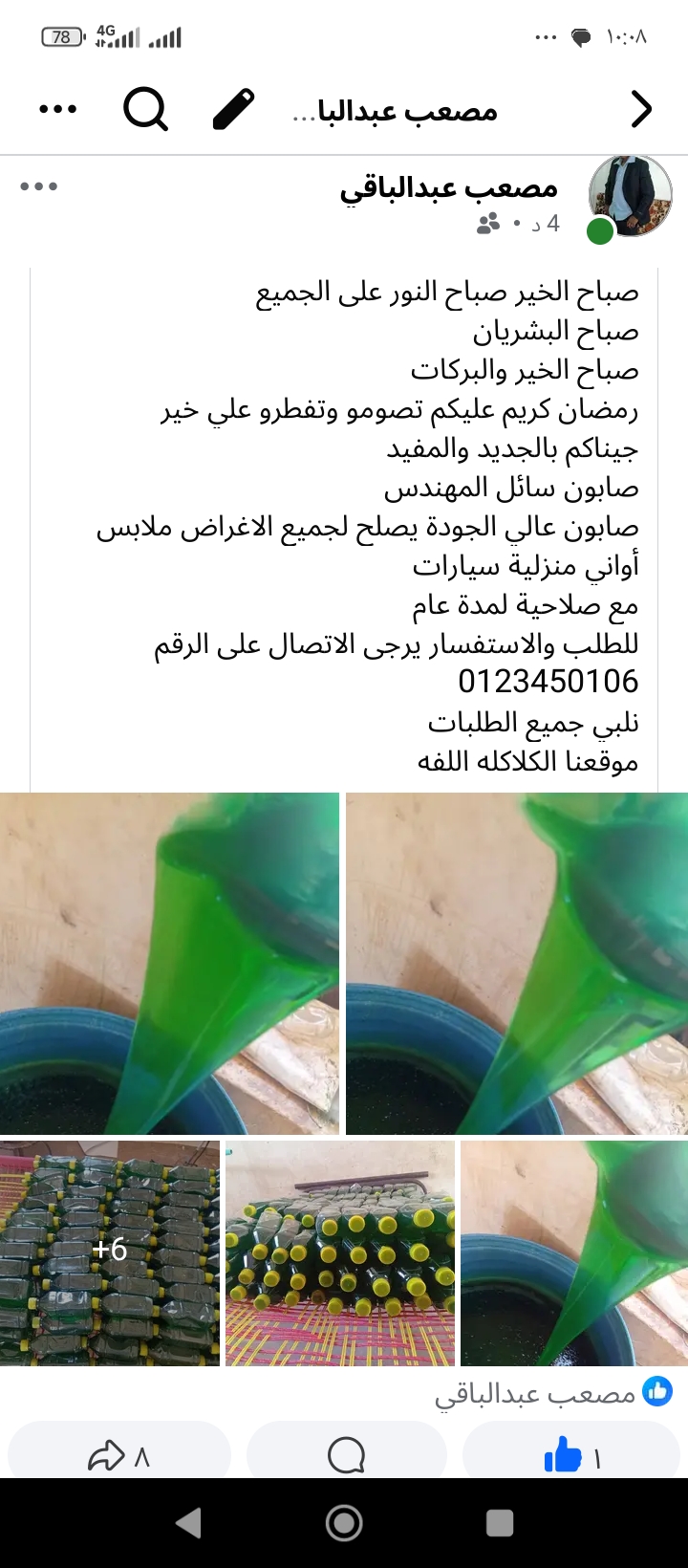Open the recent apps button
This screenshot has height=1568, width=688.
[499, 1522]
